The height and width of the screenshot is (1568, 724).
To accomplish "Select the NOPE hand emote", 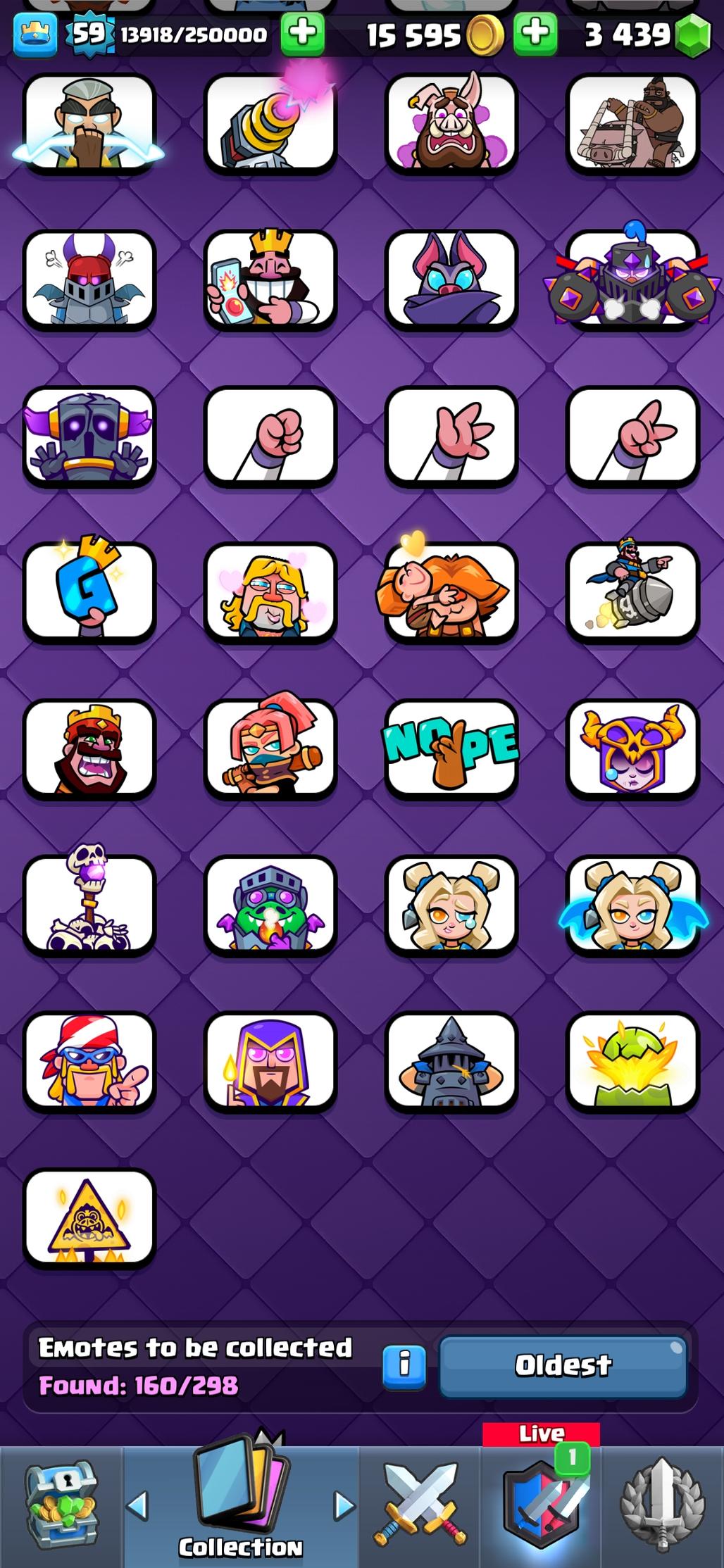I will [451, 748].
